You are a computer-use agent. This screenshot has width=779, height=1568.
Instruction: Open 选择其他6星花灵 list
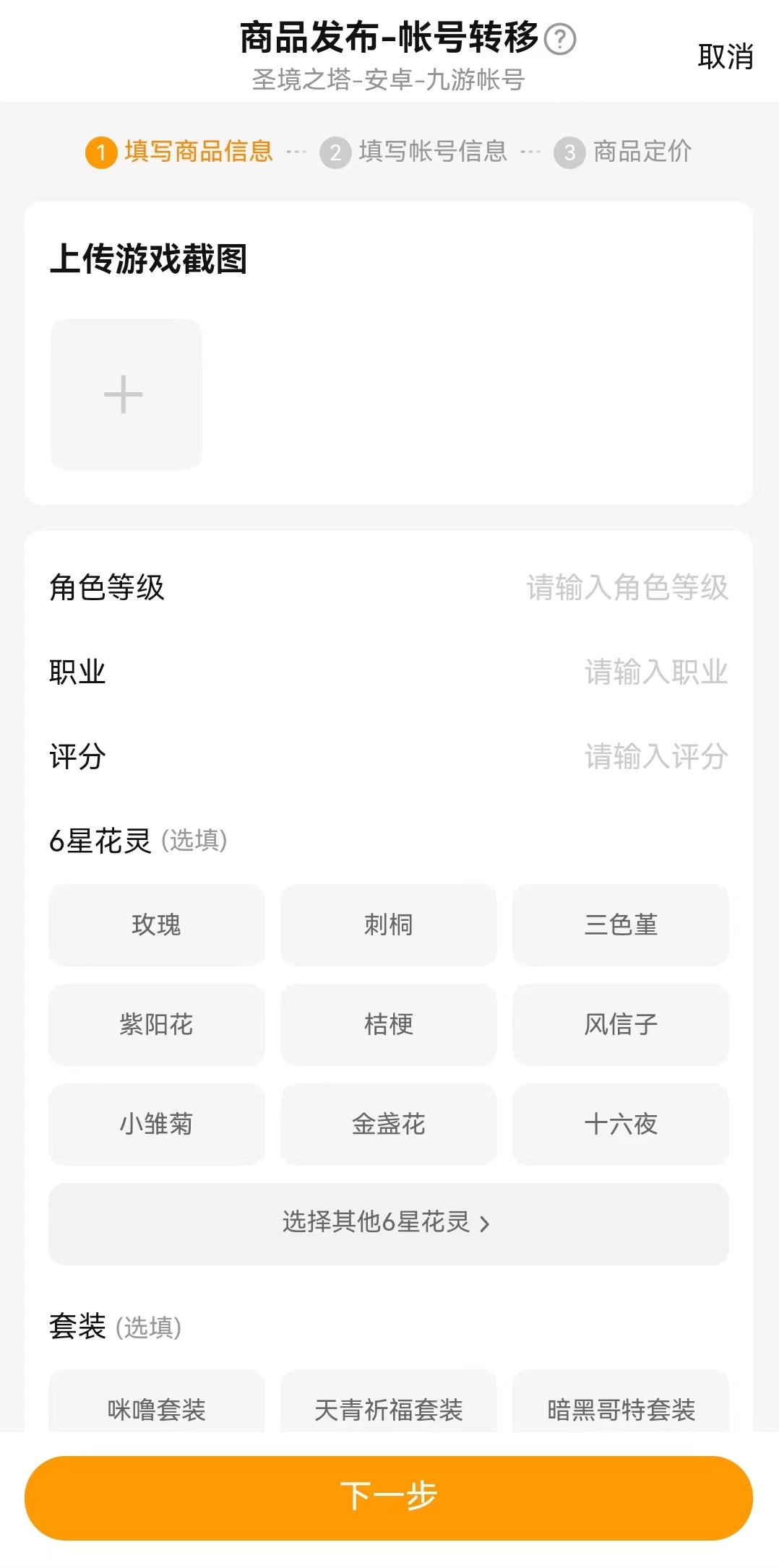[x=389, y=1223]
